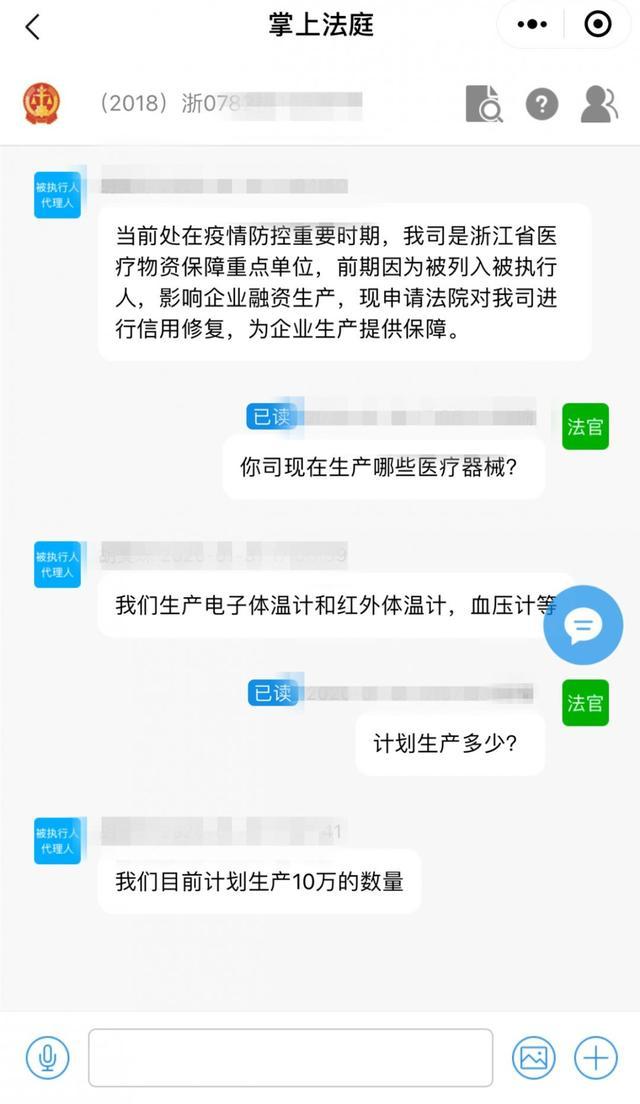
Task: View case participants icon
Action: (598, 103)
